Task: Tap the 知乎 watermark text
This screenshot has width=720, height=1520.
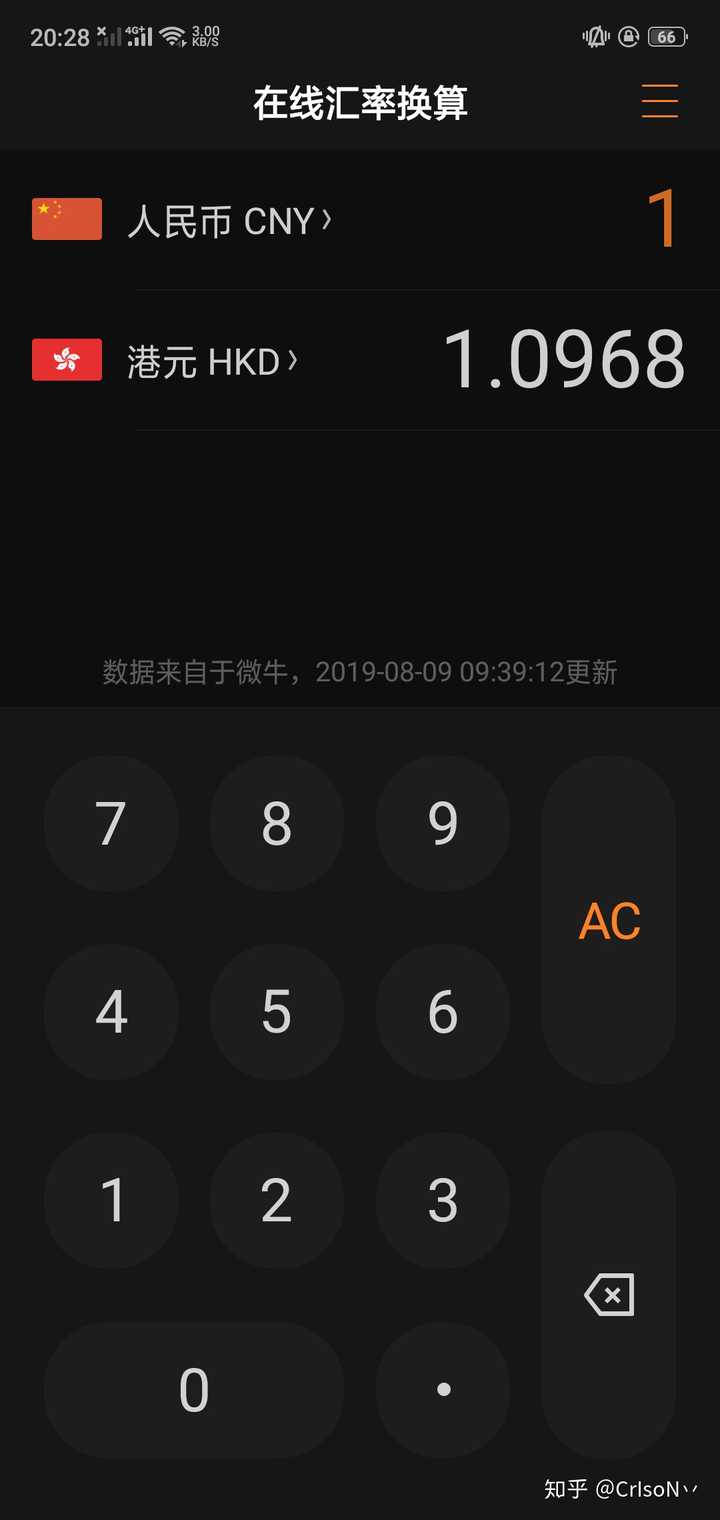Action: [x=620, y=1490]
